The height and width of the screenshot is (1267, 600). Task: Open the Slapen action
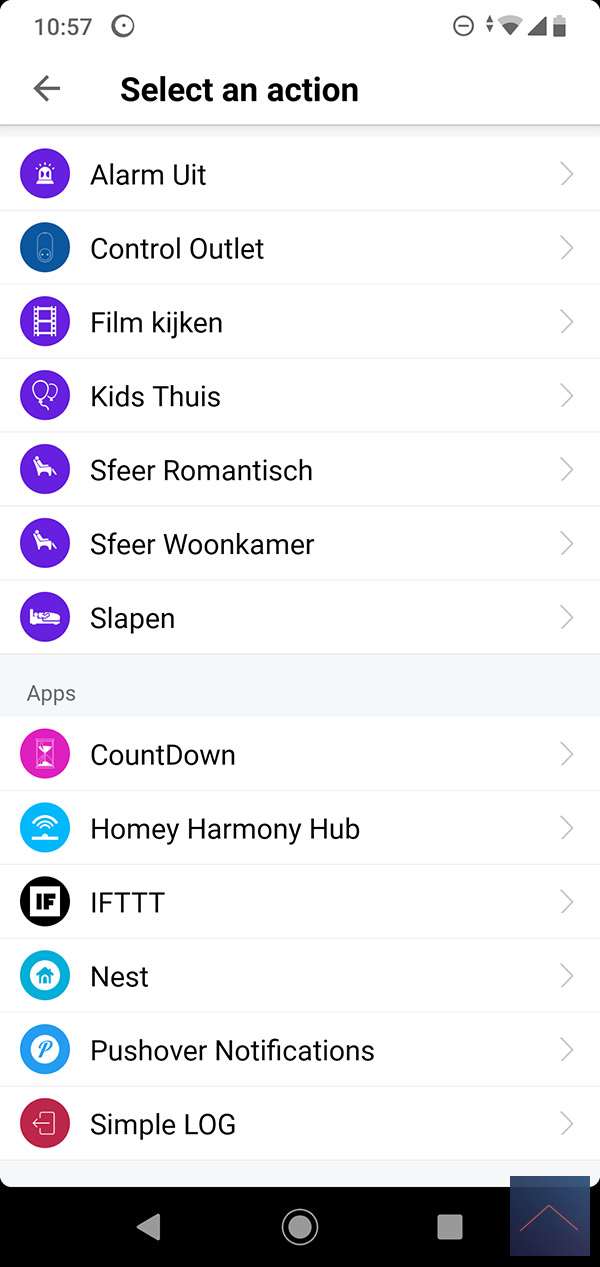point(298,619)
